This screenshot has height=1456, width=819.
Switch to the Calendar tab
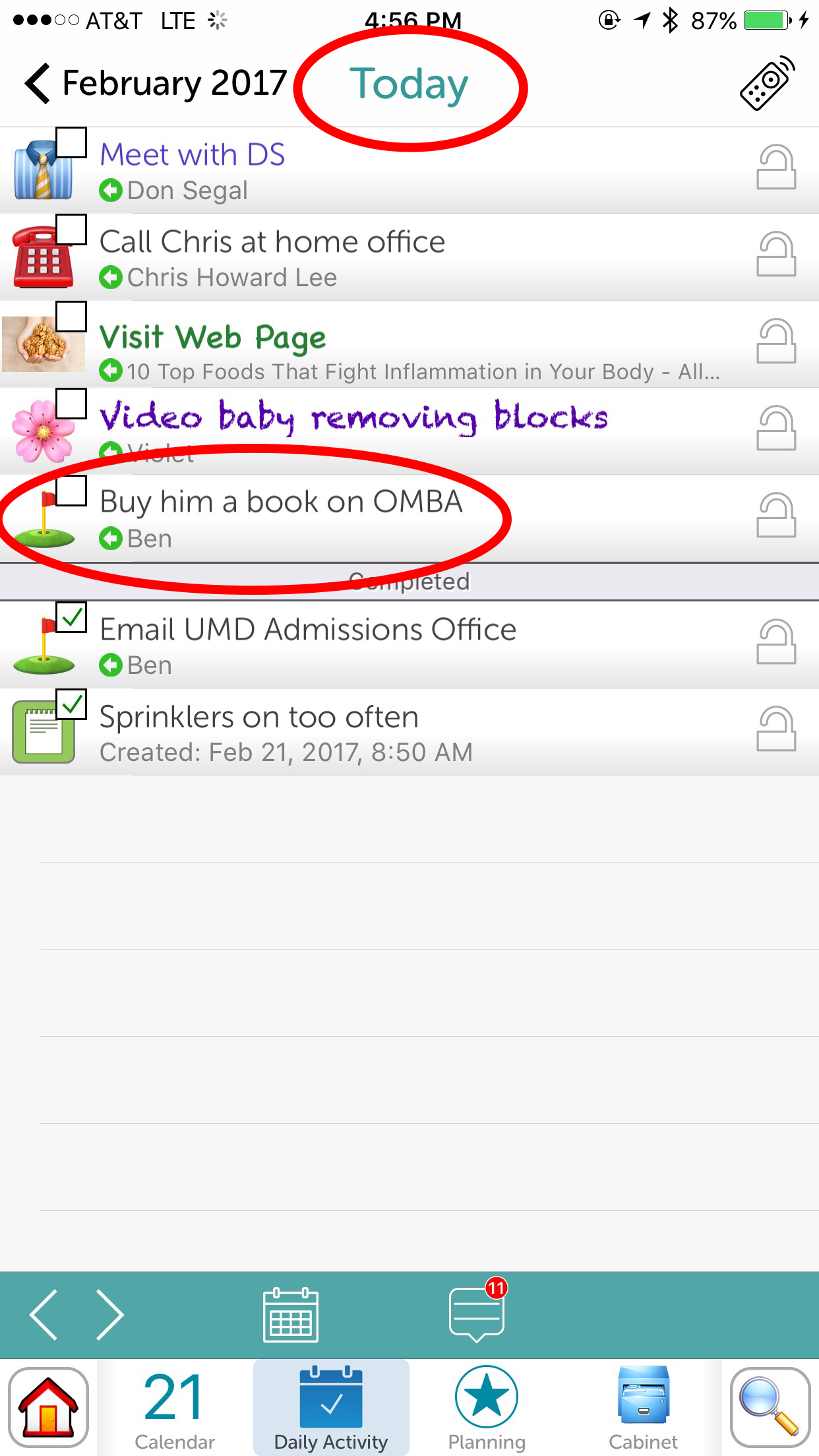point(175,1408)
